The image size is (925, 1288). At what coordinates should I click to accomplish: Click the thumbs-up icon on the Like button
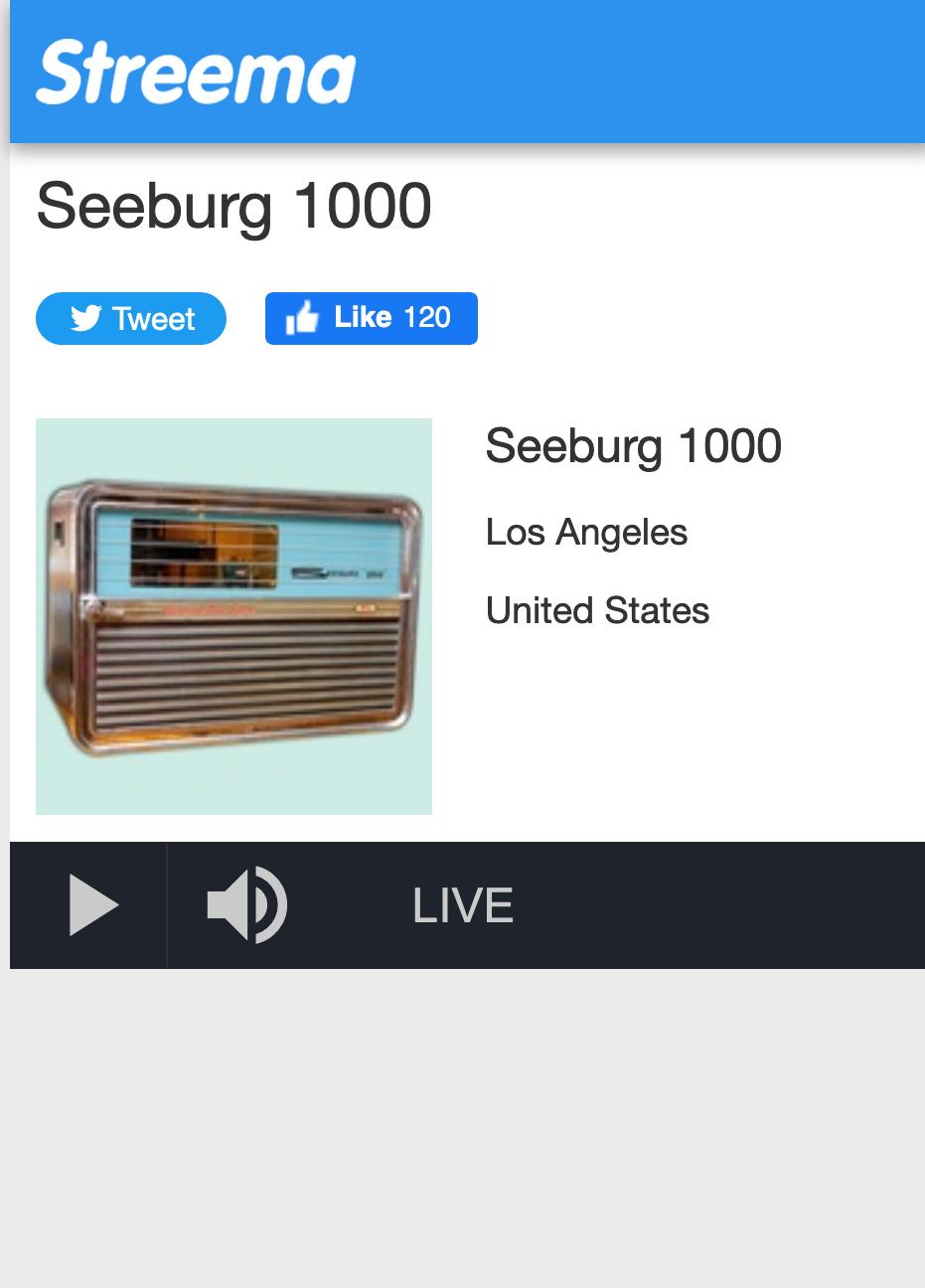coord(301,317)
